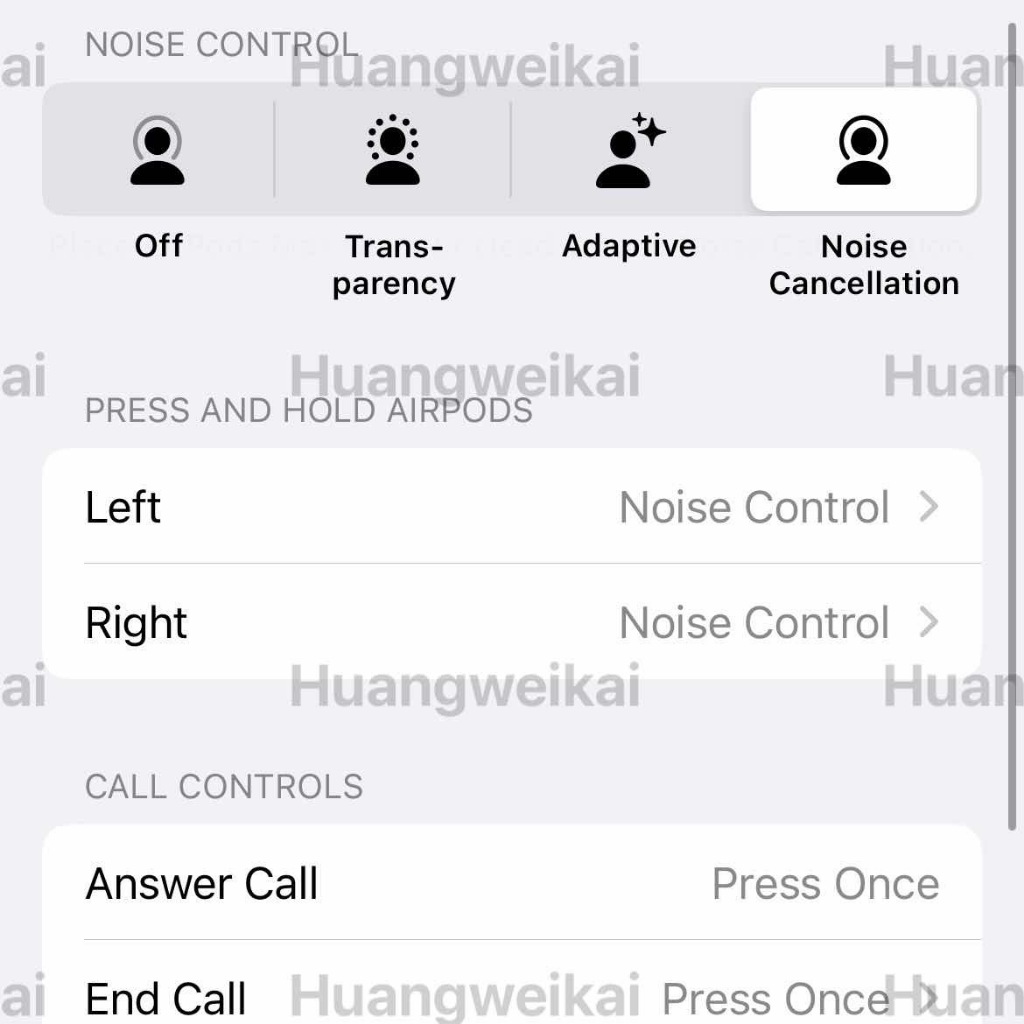Open Right AirPod press and hold settings
This screenshot has width=1024, height=1024.
click(512, 622)
